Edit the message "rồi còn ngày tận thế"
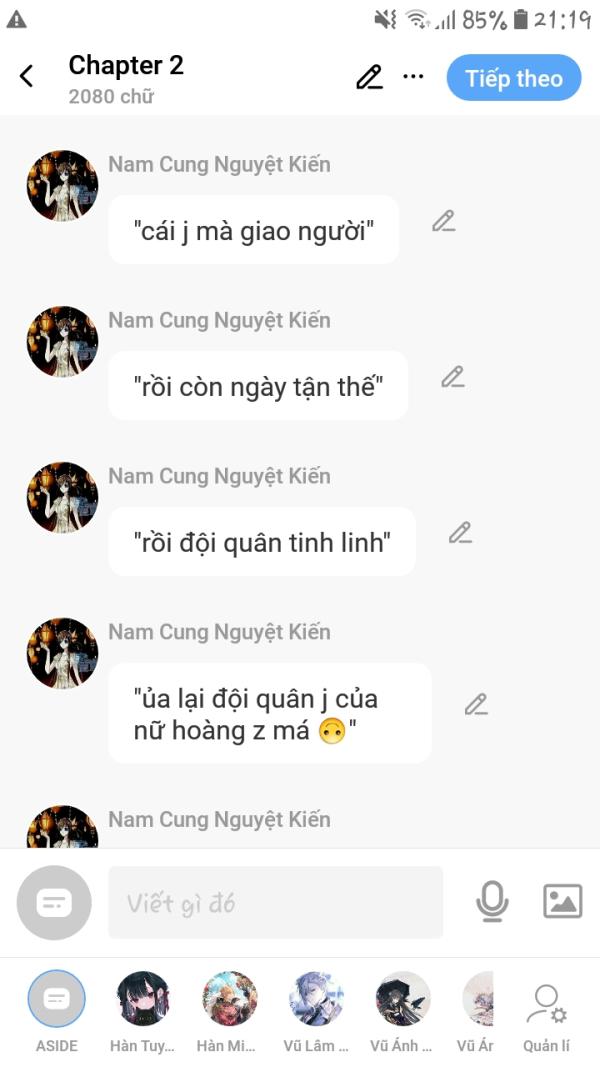This screenshot has height=1067, width=600. [452, 377]
